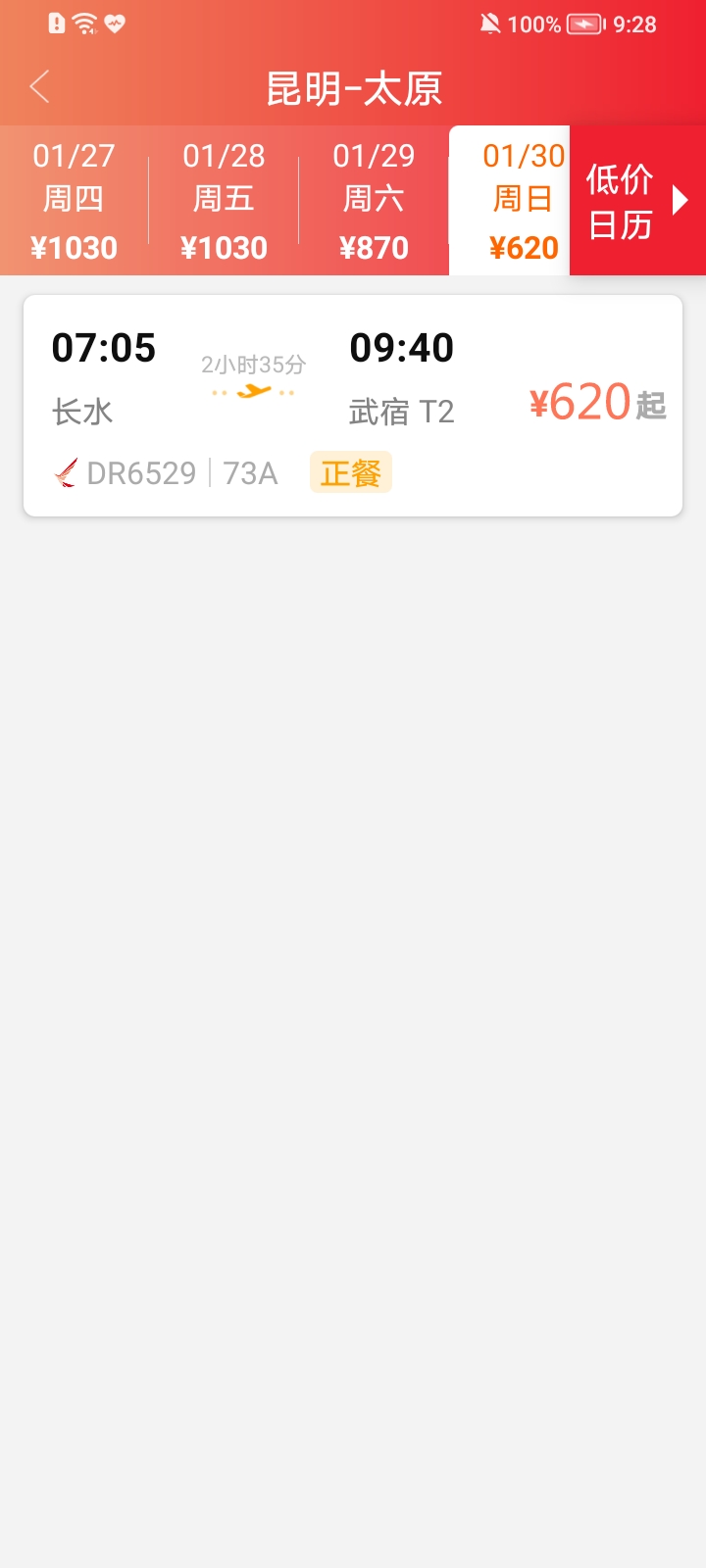Select the 01/29 周六 date tab
Screen dimensions: 706x1568
pyautogui.click(x=373, y=199)
